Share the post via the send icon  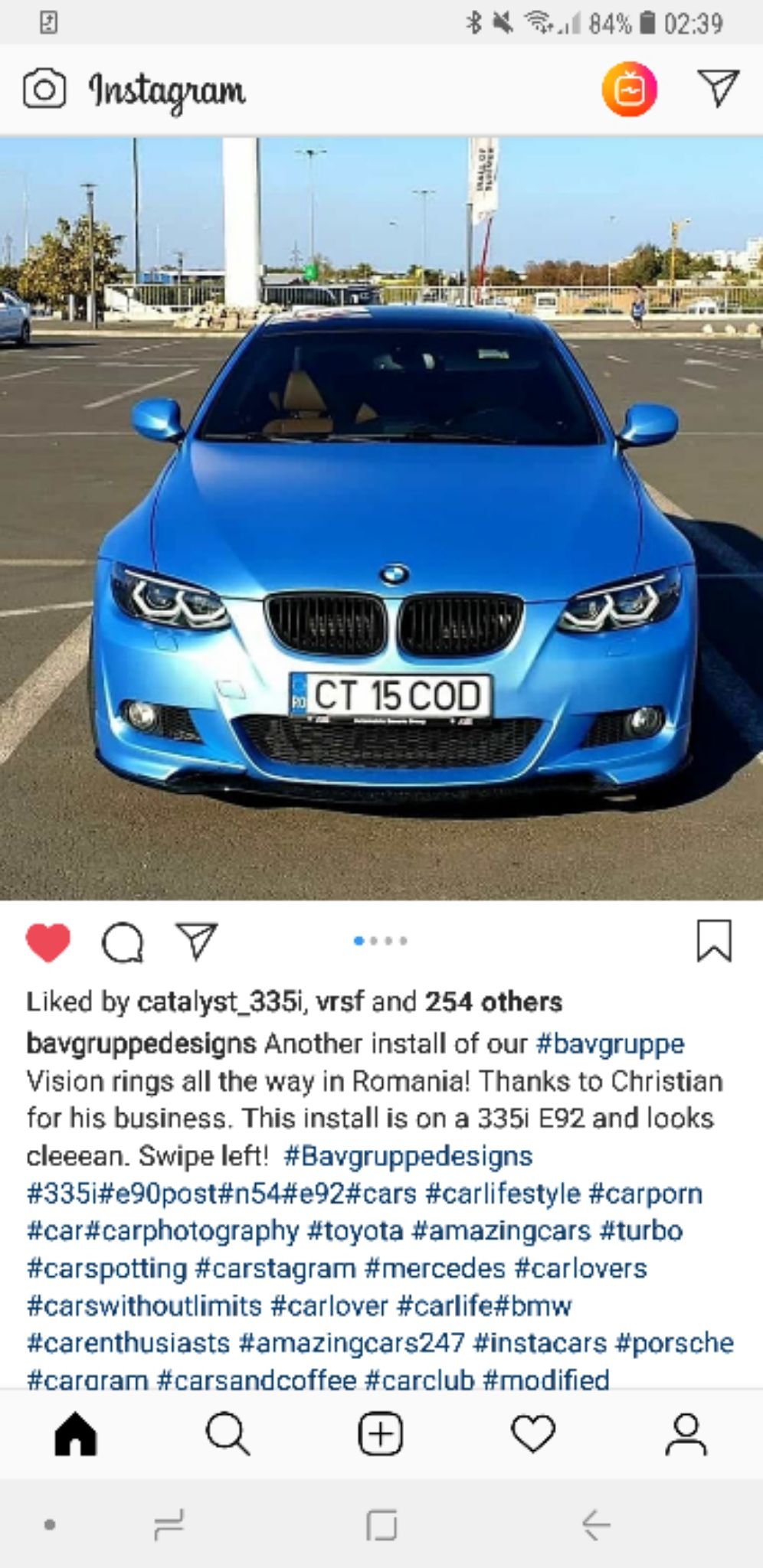(197, 941)
